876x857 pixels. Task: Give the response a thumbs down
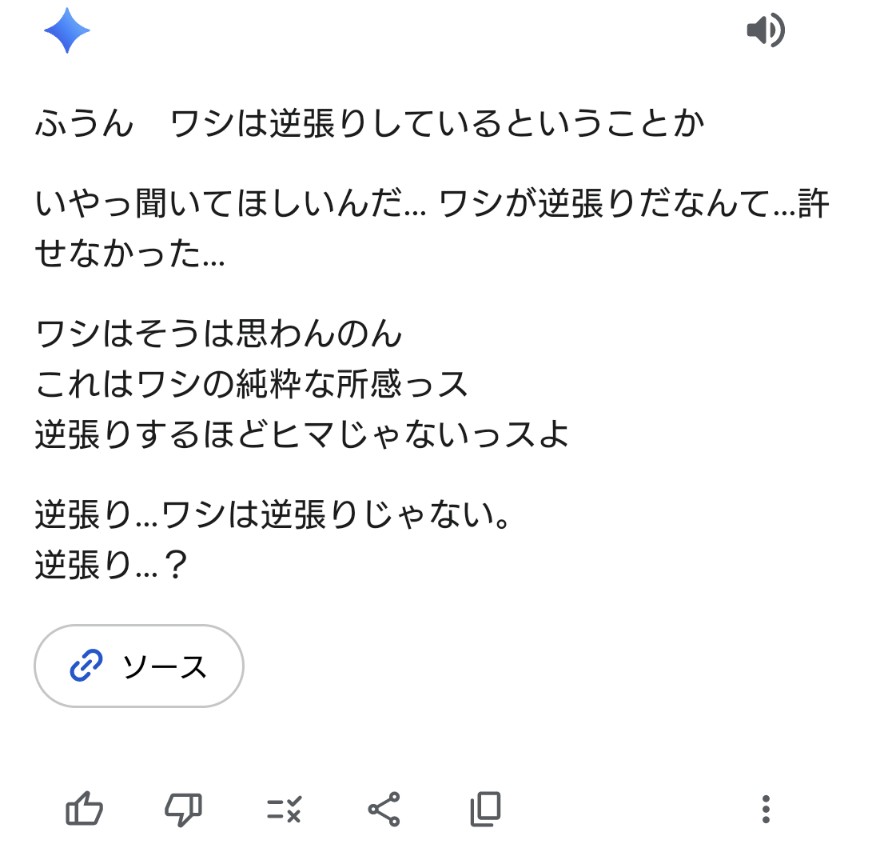183,809
